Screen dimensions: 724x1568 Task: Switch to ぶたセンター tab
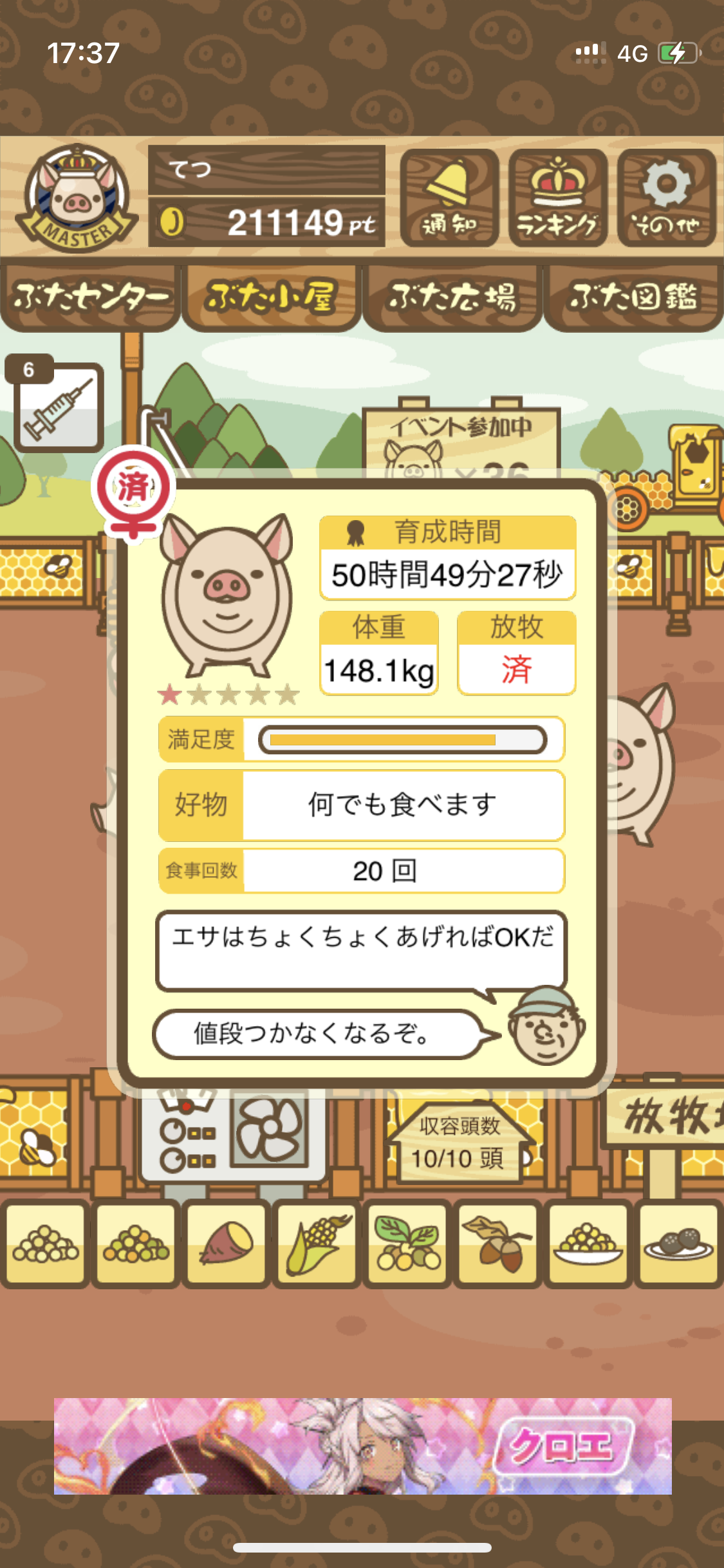point(89,297)
